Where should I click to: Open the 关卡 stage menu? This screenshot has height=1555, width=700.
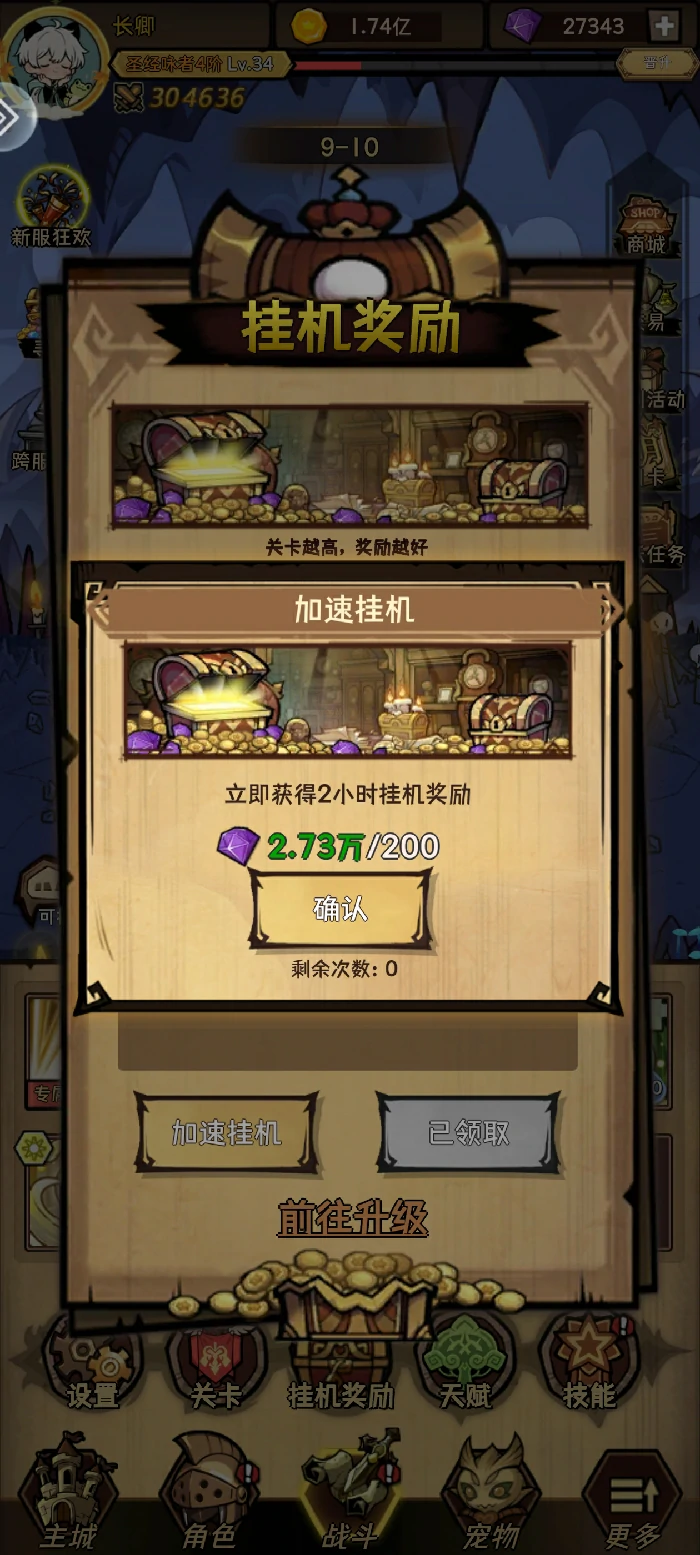[x=216, y=1365]
